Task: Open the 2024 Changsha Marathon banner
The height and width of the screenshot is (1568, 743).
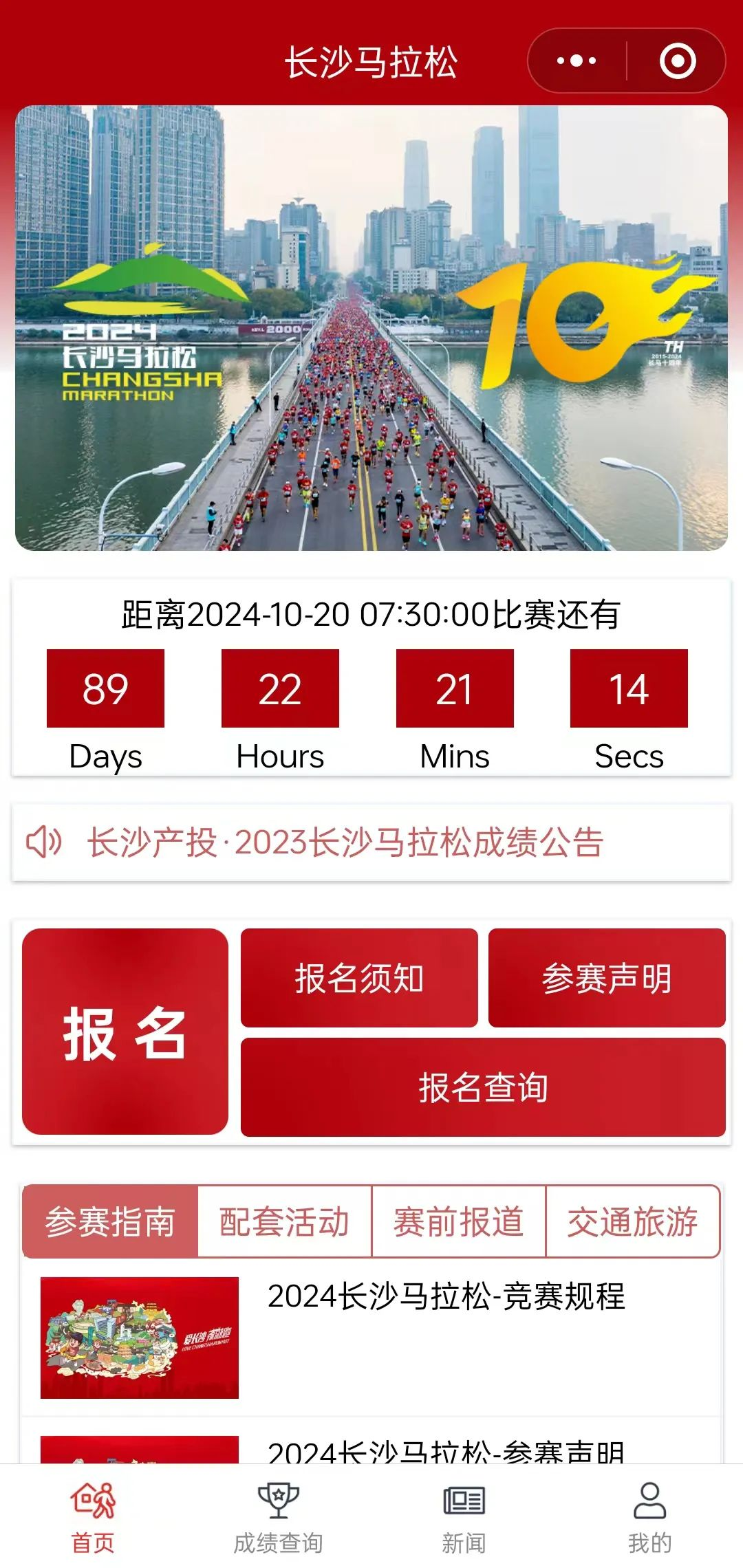Action: 371,328
